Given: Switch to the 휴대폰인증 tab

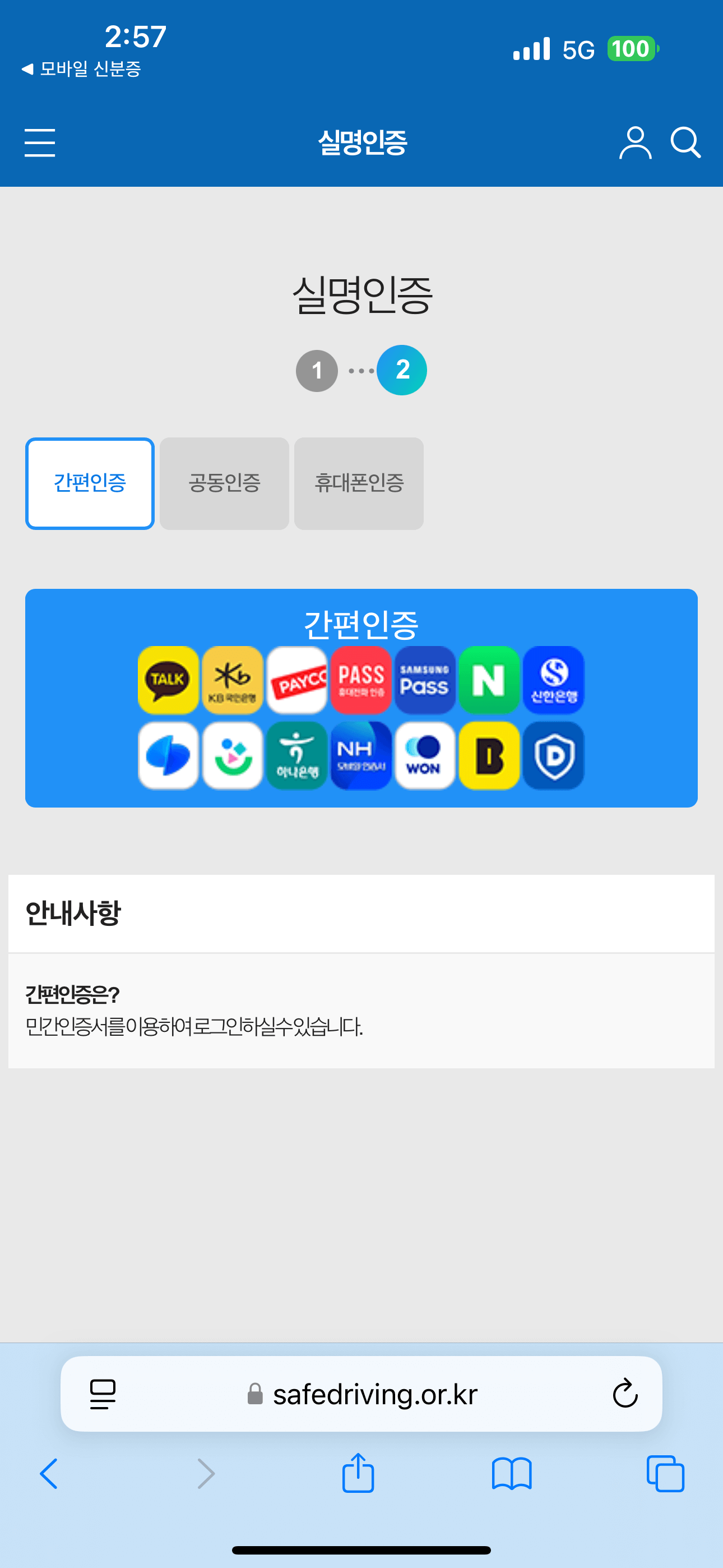Looking at the screenshot, I should (x=359, y=483).
